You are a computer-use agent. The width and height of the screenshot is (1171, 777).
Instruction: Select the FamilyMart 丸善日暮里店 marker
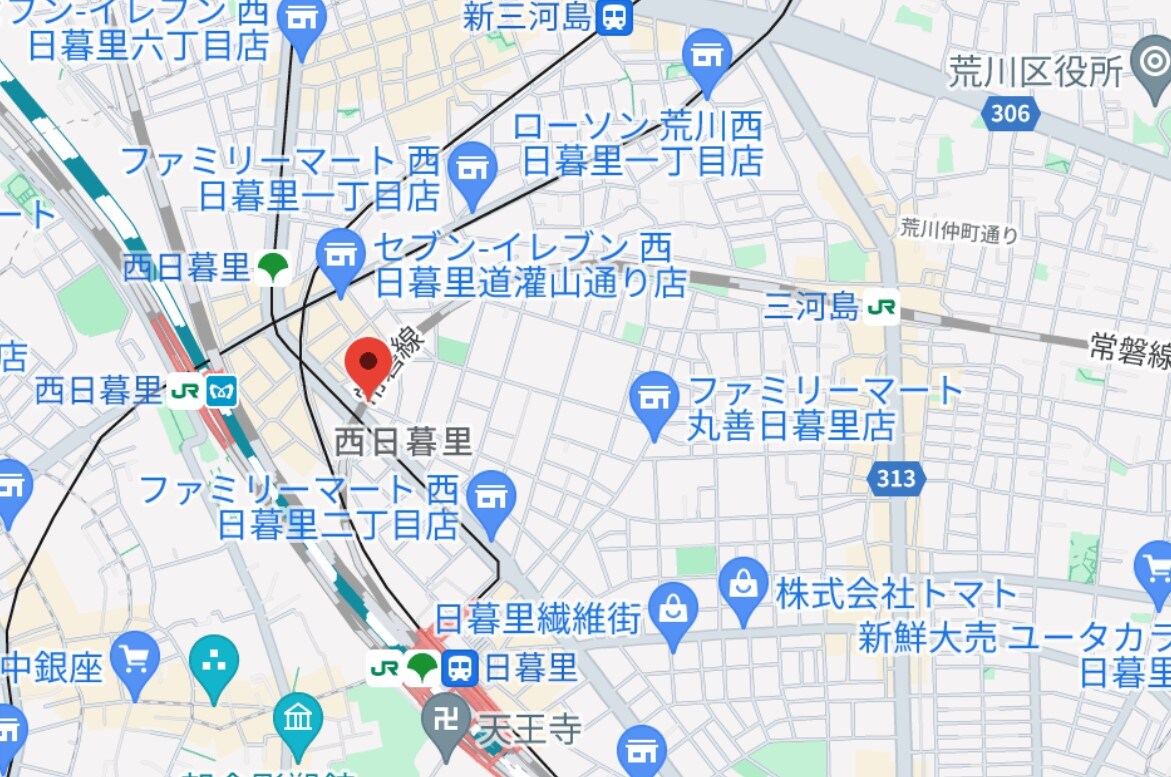coord(655,396)
